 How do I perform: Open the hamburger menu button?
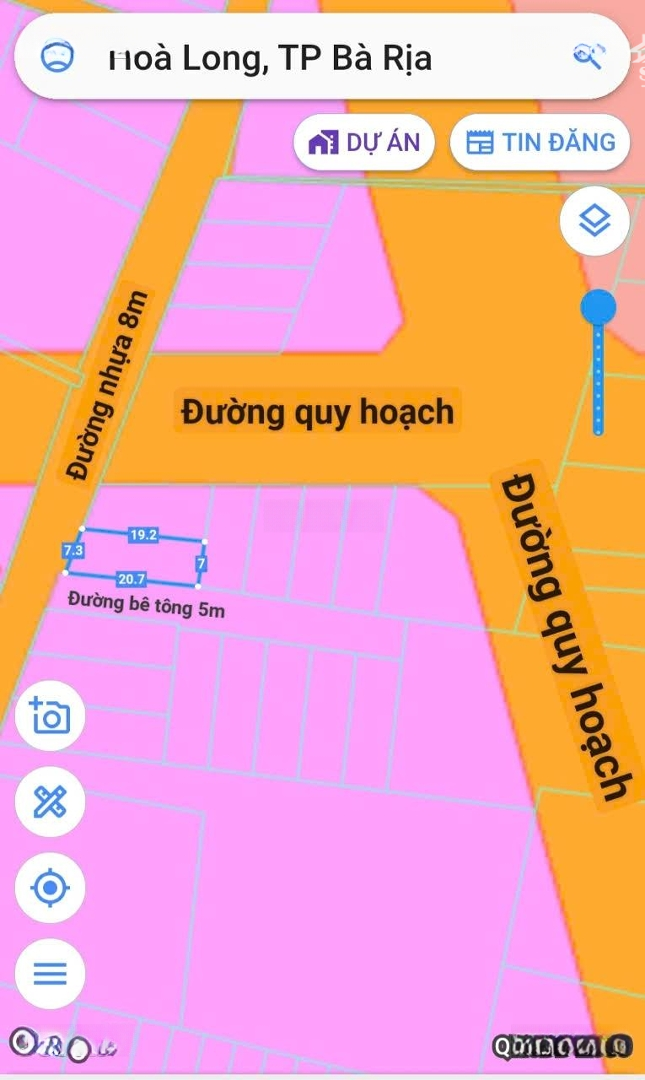50,974
